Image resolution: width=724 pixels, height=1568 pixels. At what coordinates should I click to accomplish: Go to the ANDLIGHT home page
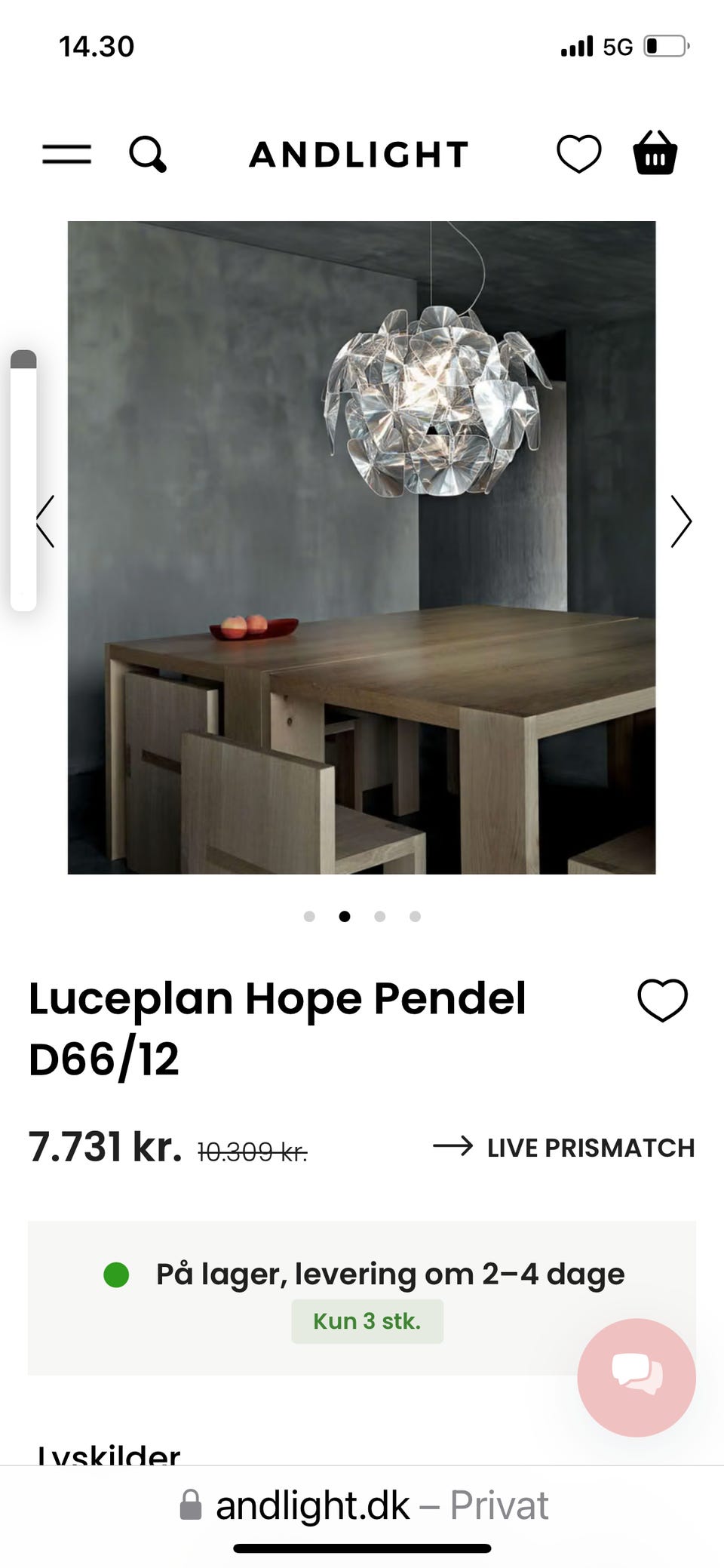pos(359,155)
